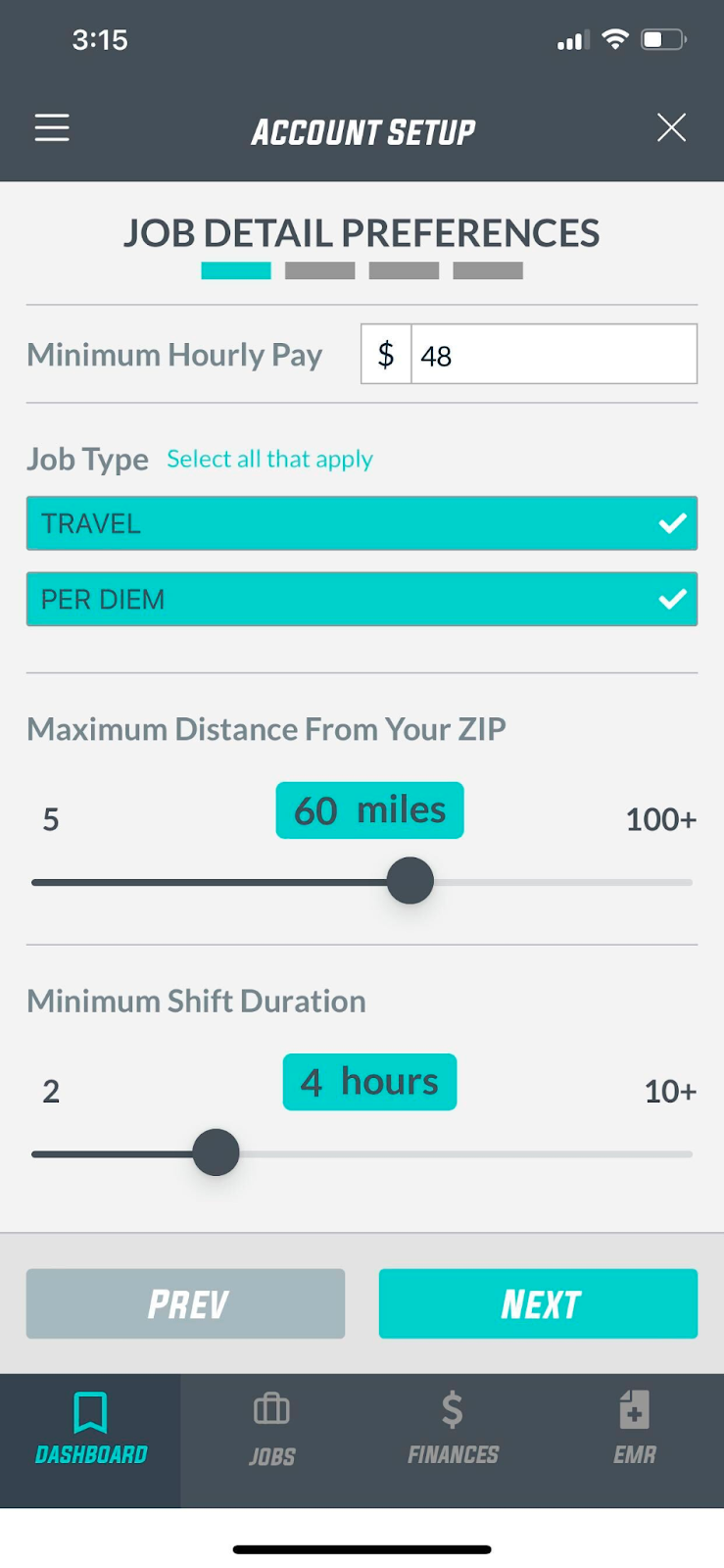Edit the Minimum Hourly Pay field

(553, 355)
